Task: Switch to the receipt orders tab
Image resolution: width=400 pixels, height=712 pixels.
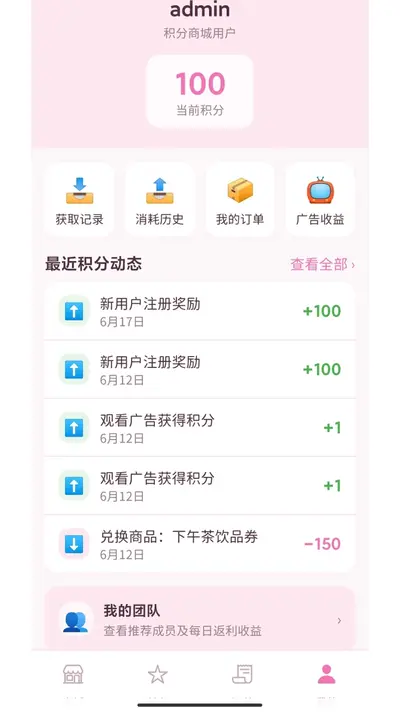Action: point(242,674)
